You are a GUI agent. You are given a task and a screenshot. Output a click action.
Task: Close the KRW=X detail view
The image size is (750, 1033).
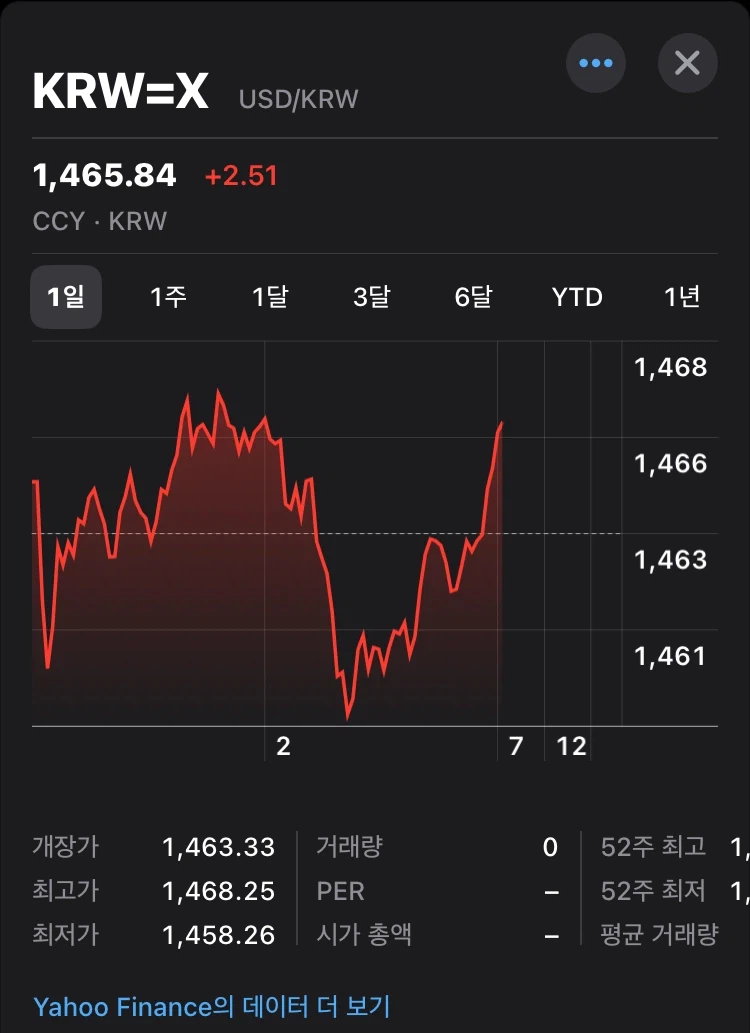(687, 63)
